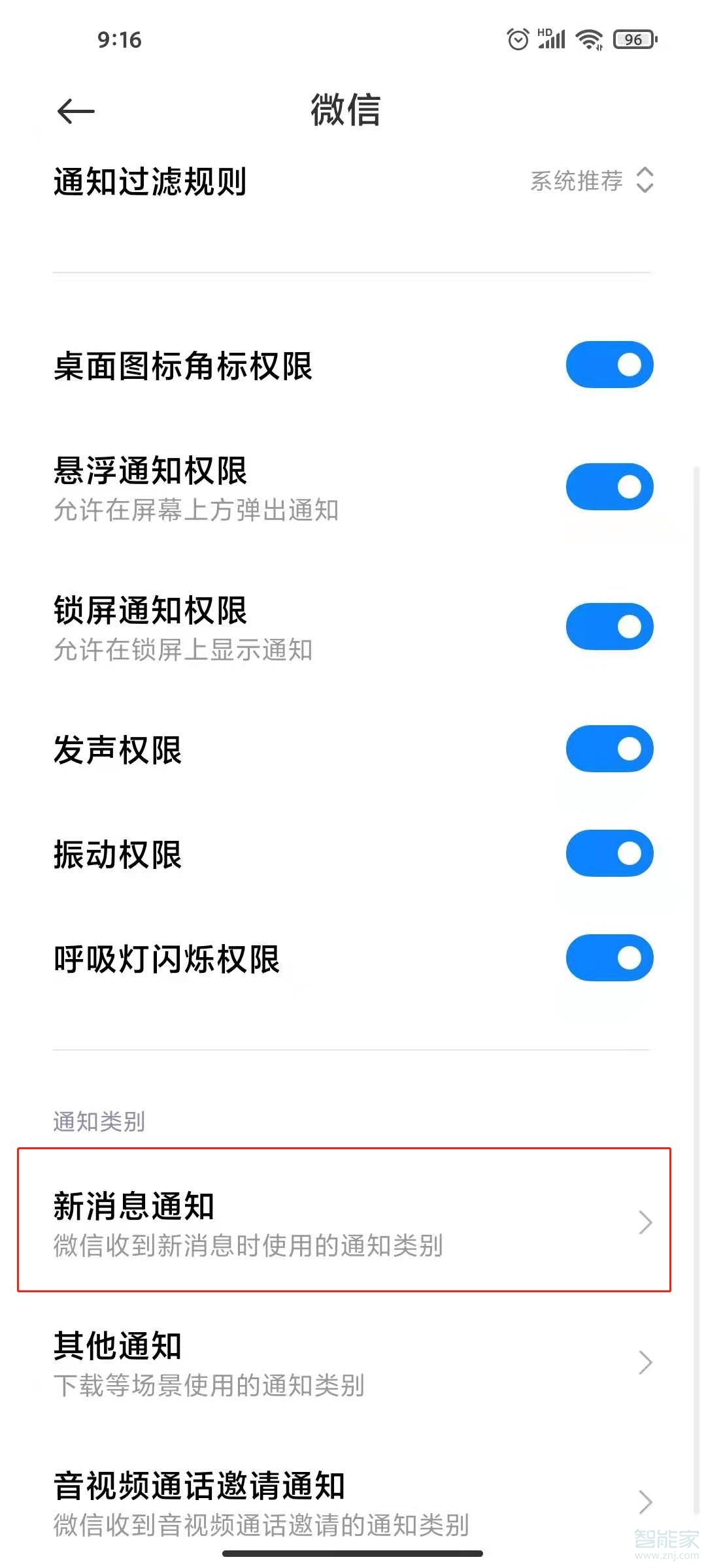The width and height of the screenshot is (706, 1568).
Task: Turn off the 发声权限 switch
Action: pyautogui.click(x=609, y=749)
